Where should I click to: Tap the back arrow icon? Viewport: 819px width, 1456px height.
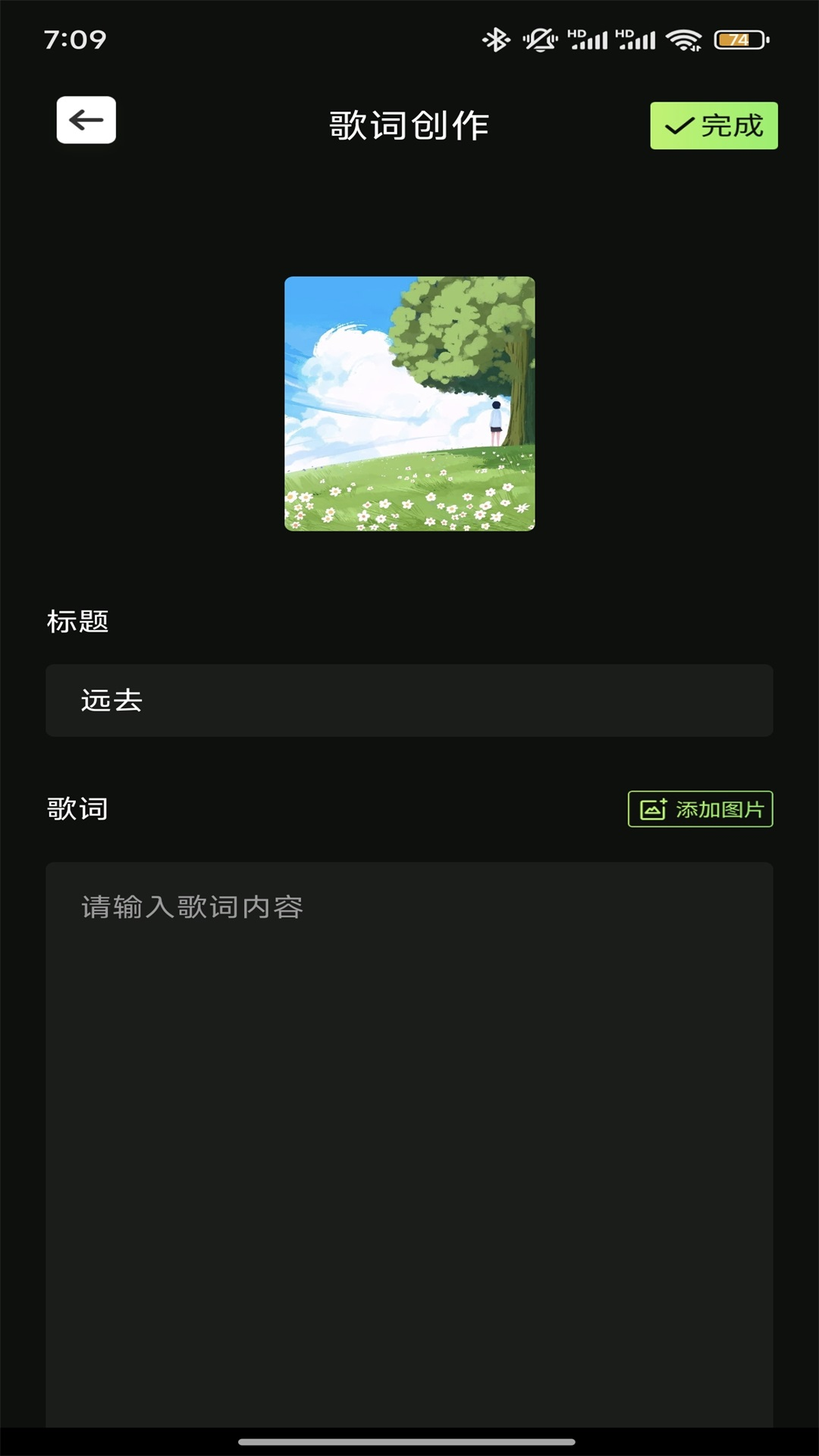85,121
